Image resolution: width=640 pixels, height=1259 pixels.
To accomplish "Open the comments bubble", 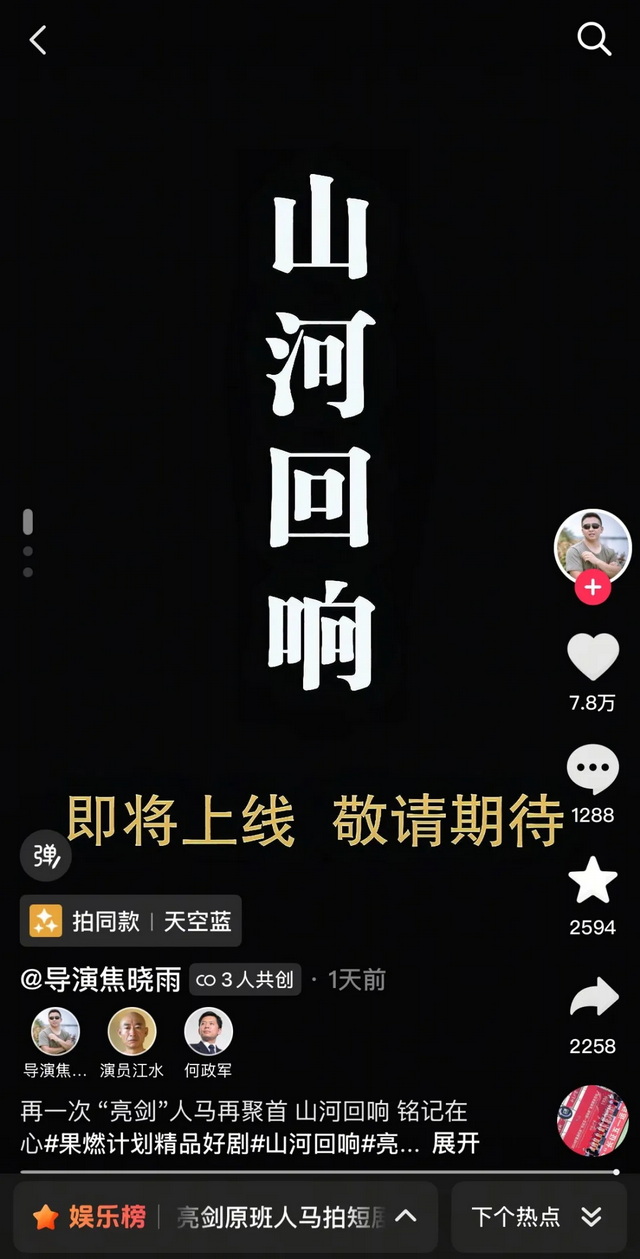I will tap(592, 771).
